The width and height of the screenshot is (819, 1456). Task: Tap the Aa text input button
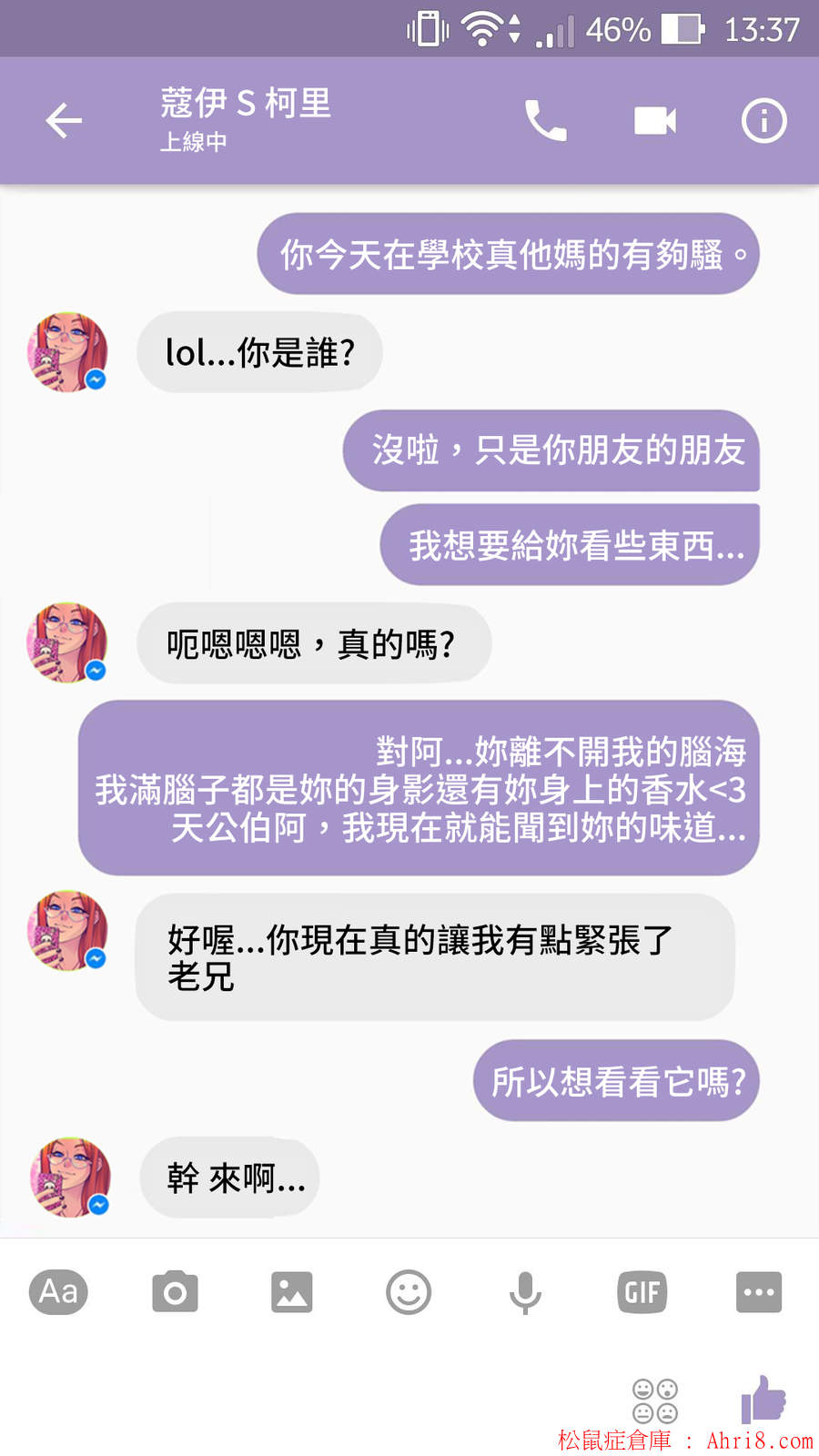tap(58, 1291)
